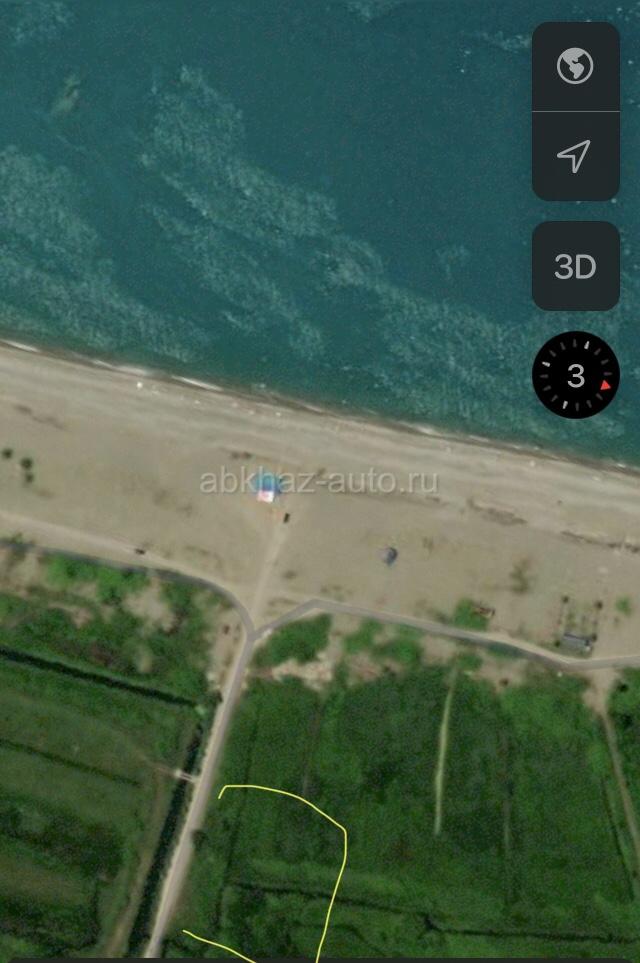This screenshot has height=963, width=640.
Task: Tap the compass to reset north
Action: point(576,375)
